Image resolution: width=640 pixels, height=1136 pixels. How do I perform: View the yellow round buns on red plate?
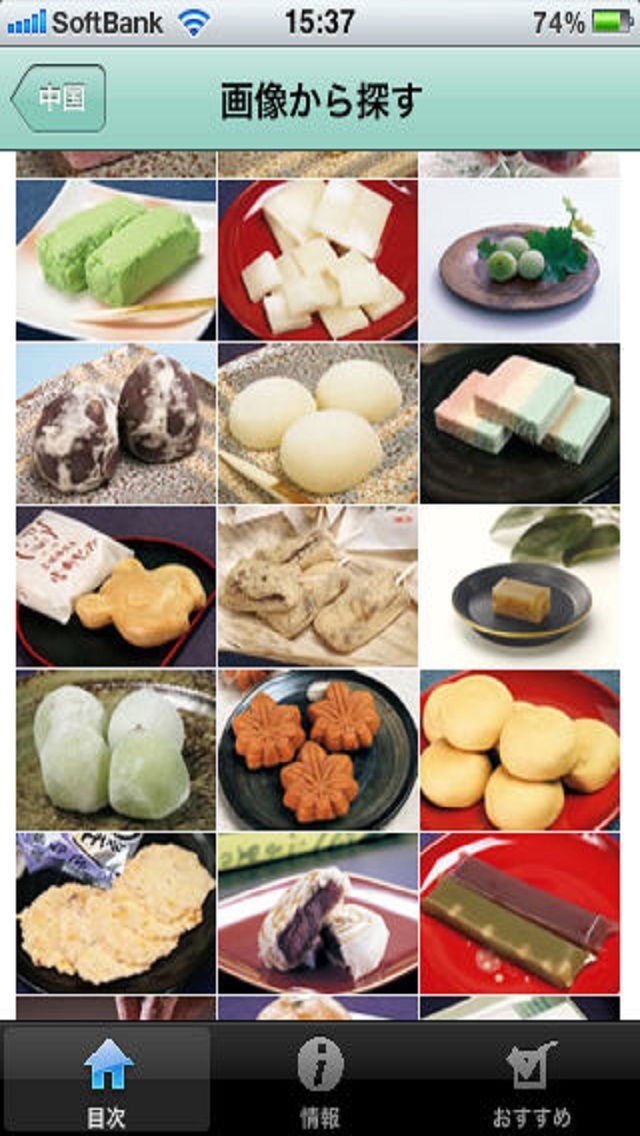coord(520,750)
